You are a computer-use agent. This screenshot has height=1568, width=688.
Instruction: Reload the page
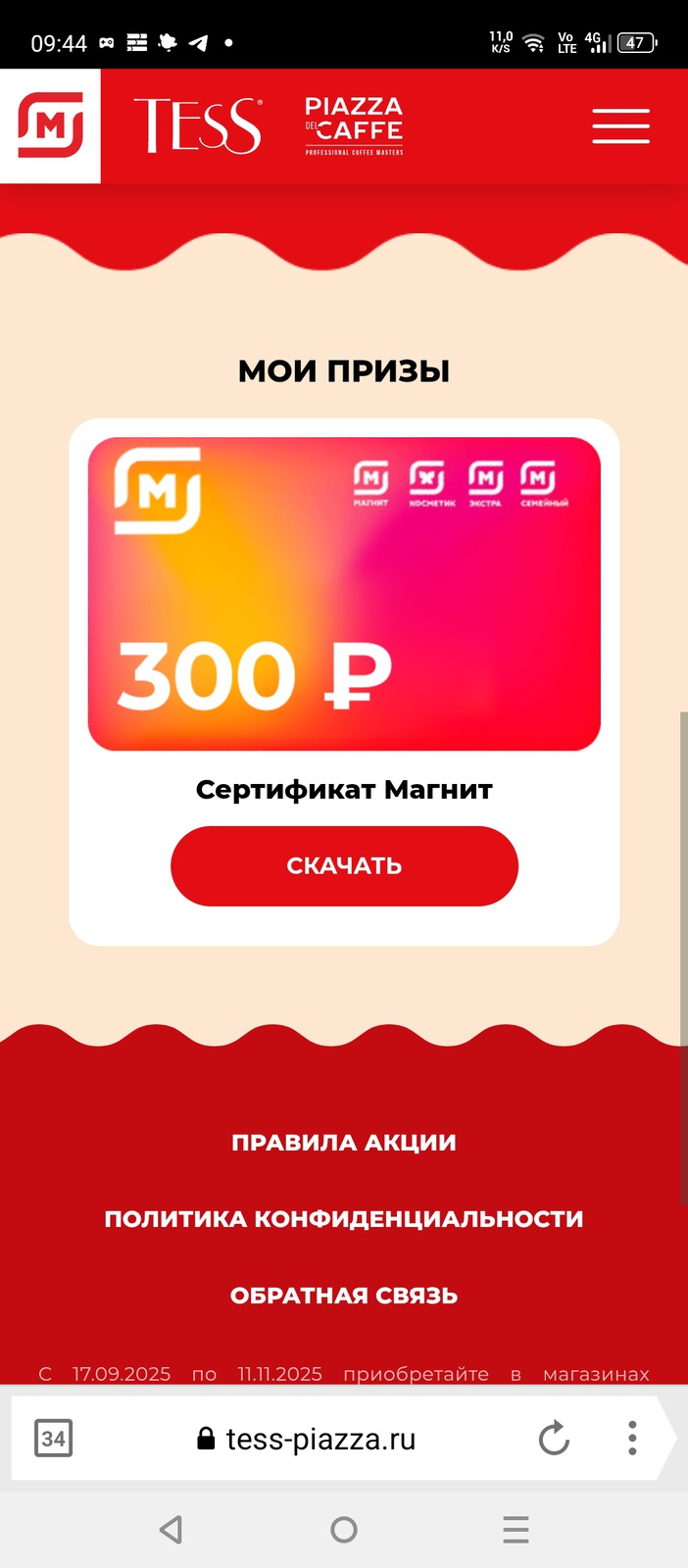554,1439
